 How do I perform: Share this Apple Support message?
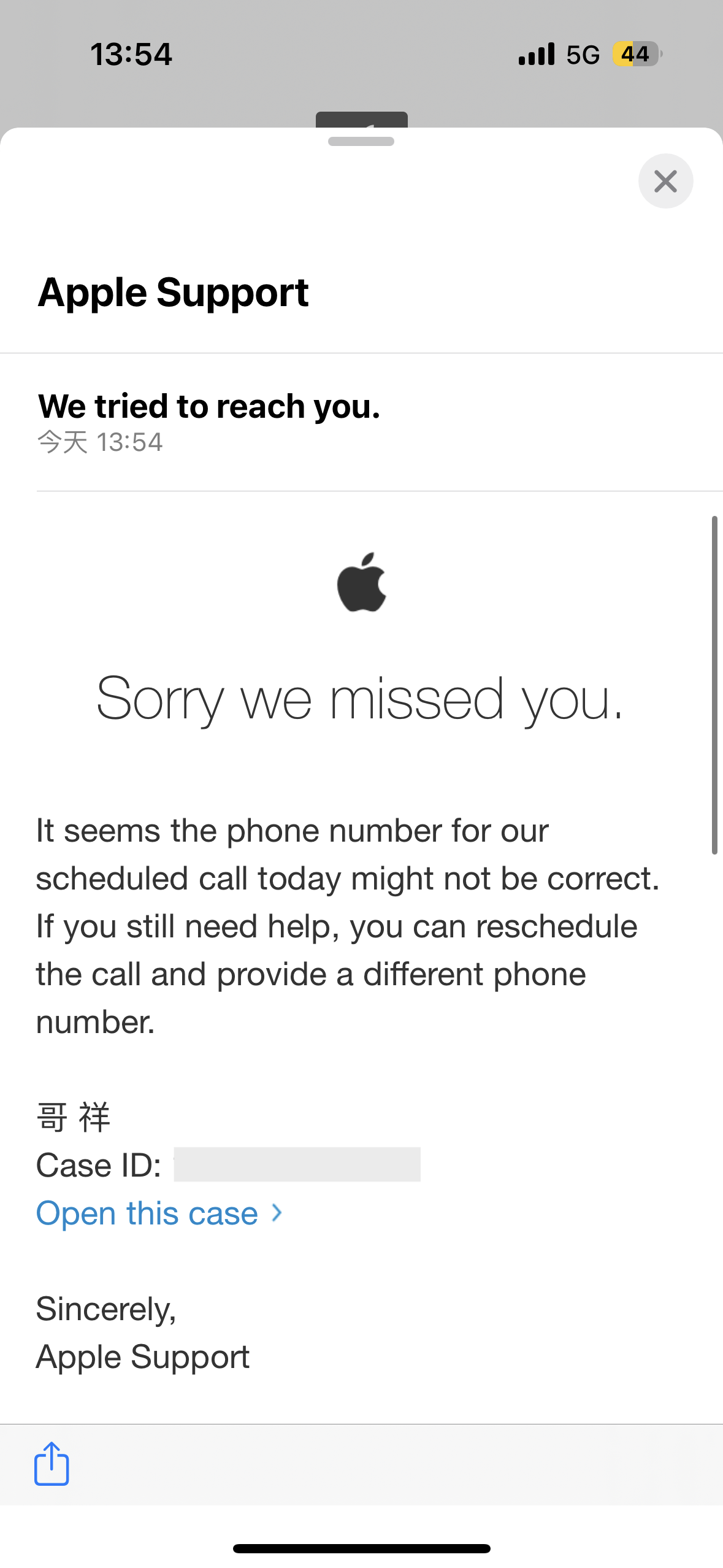52,1464
